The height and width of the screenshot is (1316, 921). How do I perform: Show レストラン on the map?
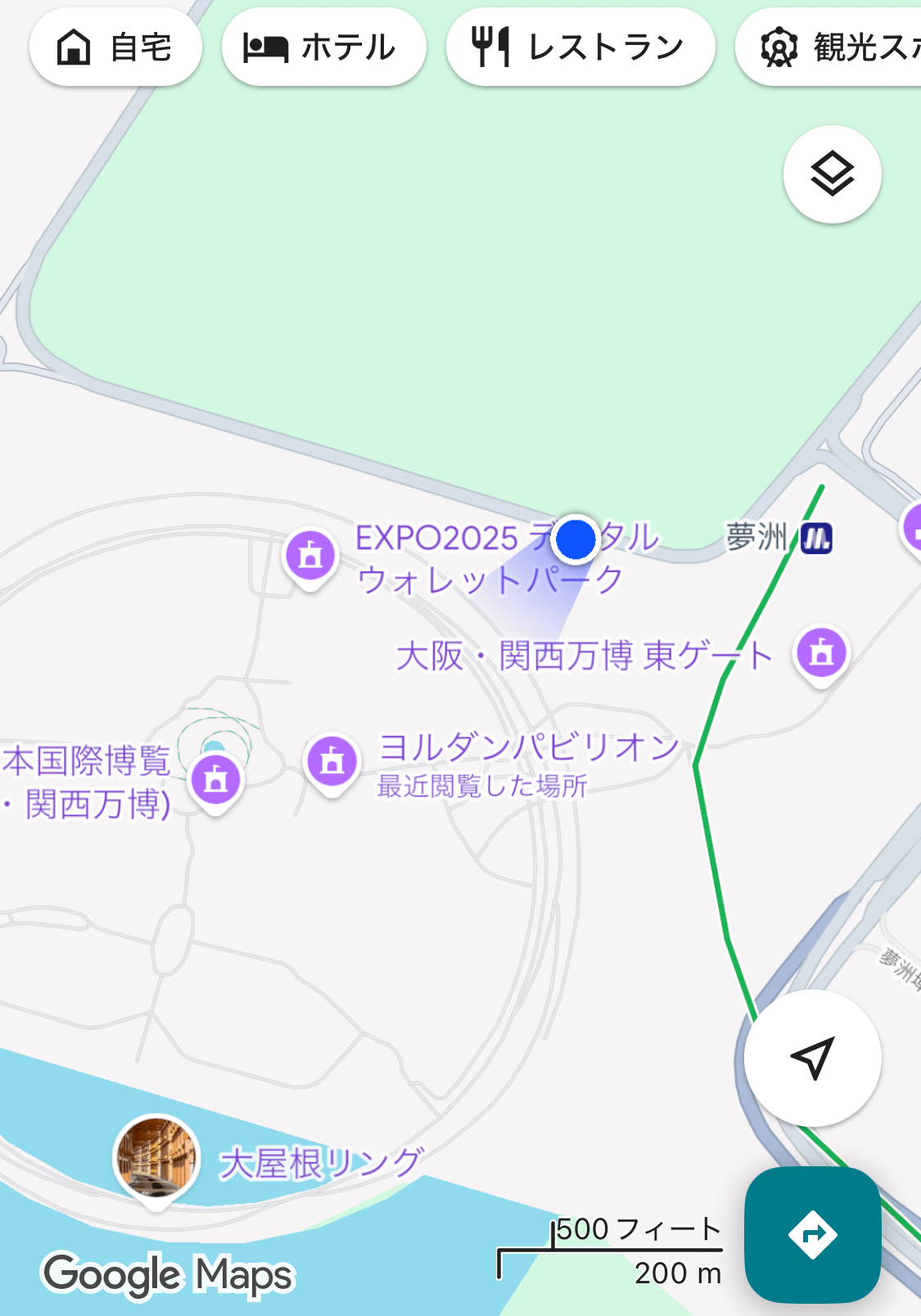click(580, 47)
